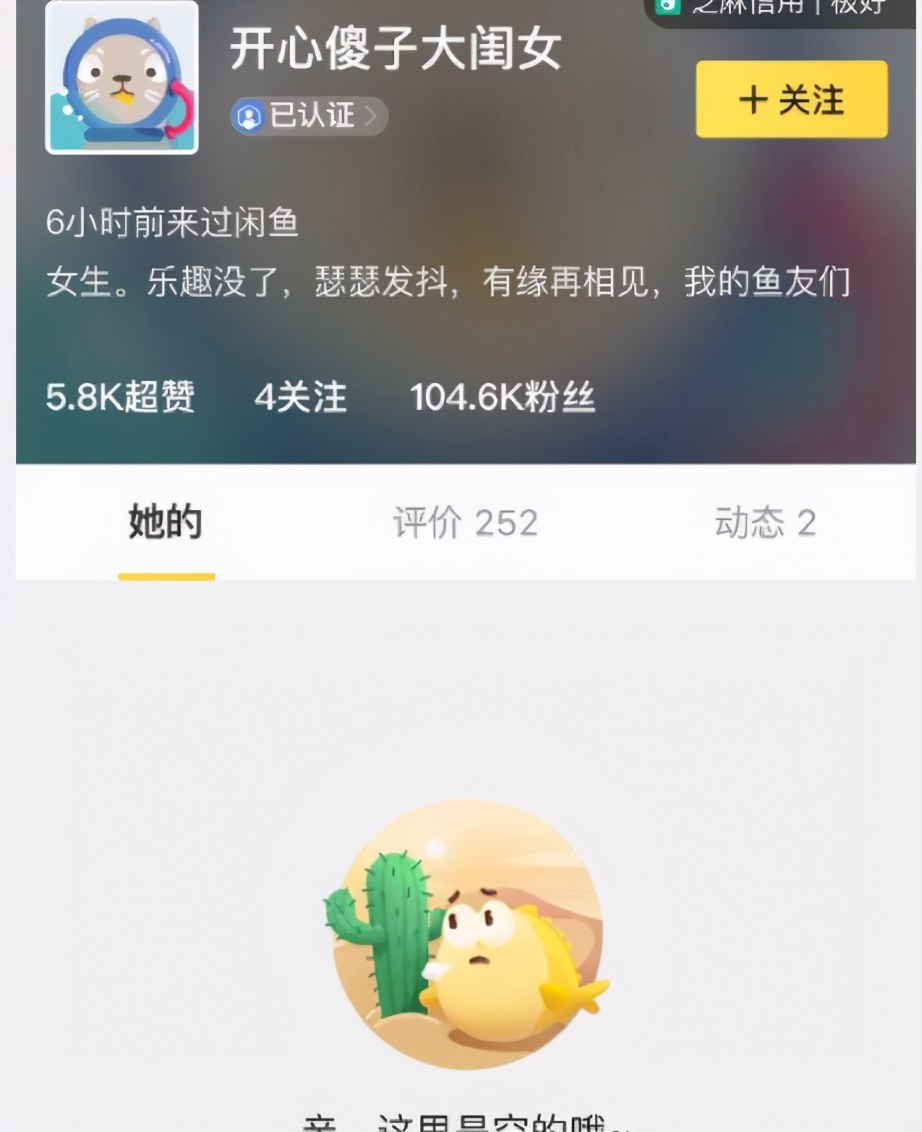Open the 5.8K超赞 praise list

[x=121, y=397]
